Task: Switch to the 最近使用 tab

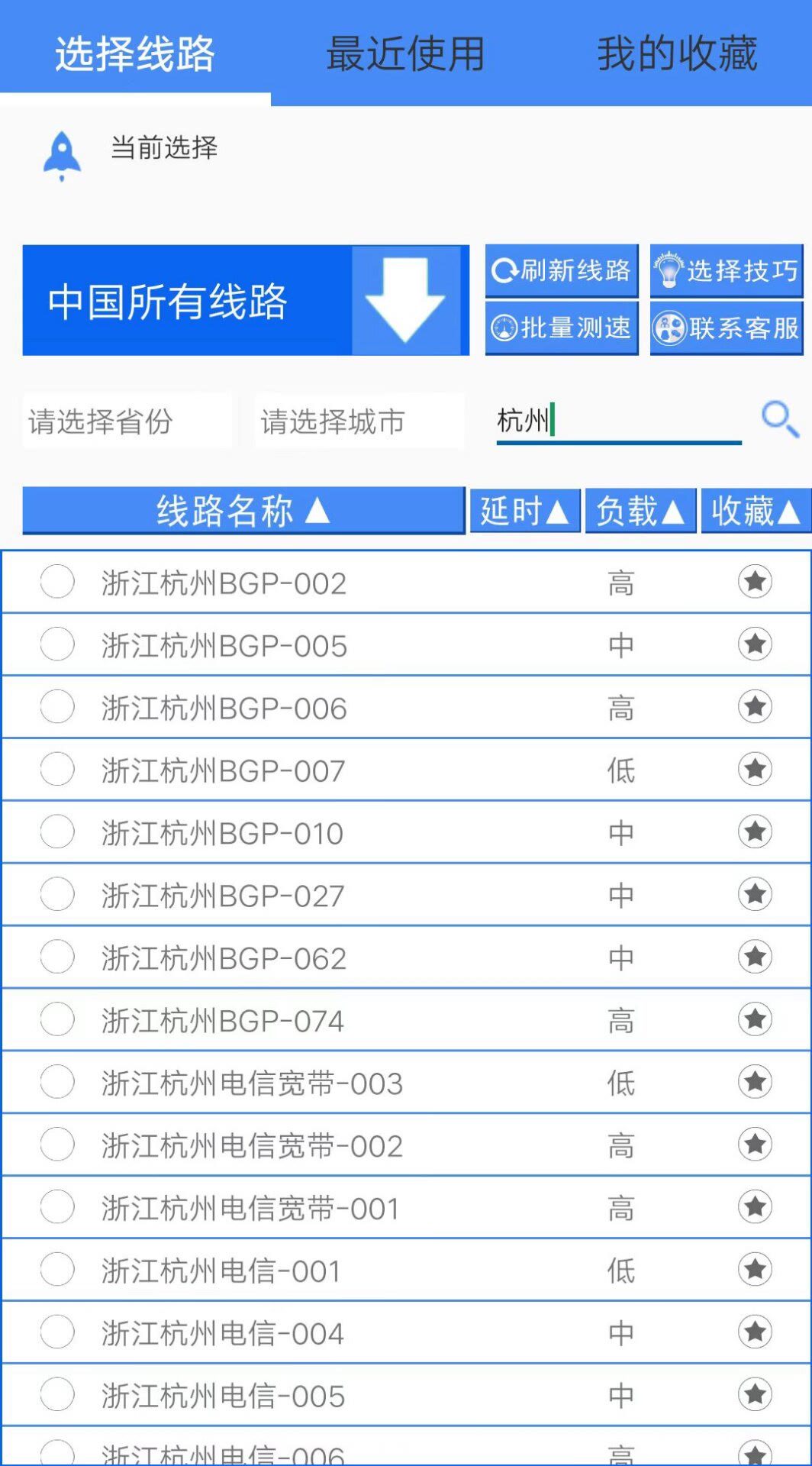Action: (405, 53)
